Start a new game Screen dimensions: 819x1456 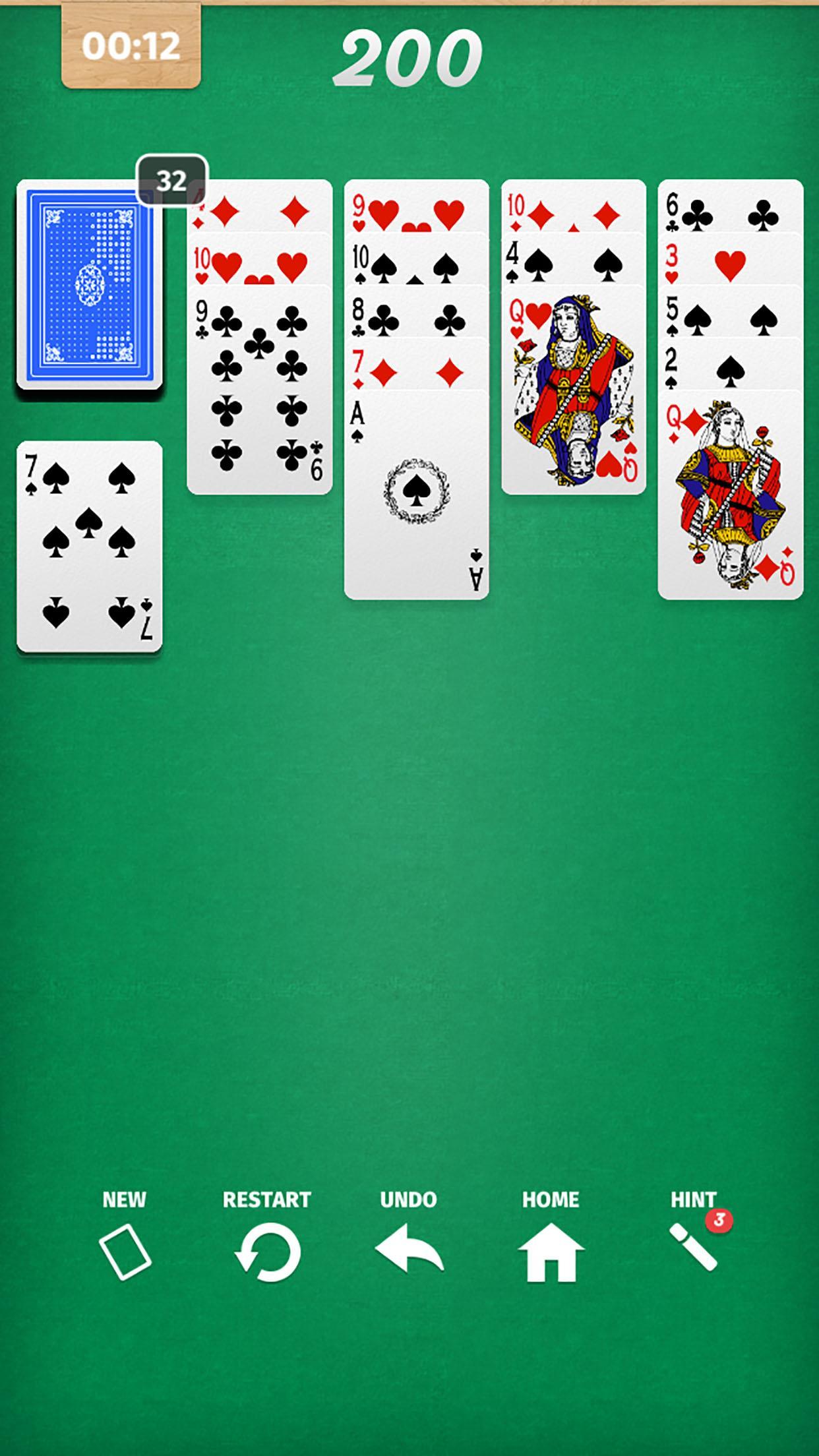[125, 1236]
